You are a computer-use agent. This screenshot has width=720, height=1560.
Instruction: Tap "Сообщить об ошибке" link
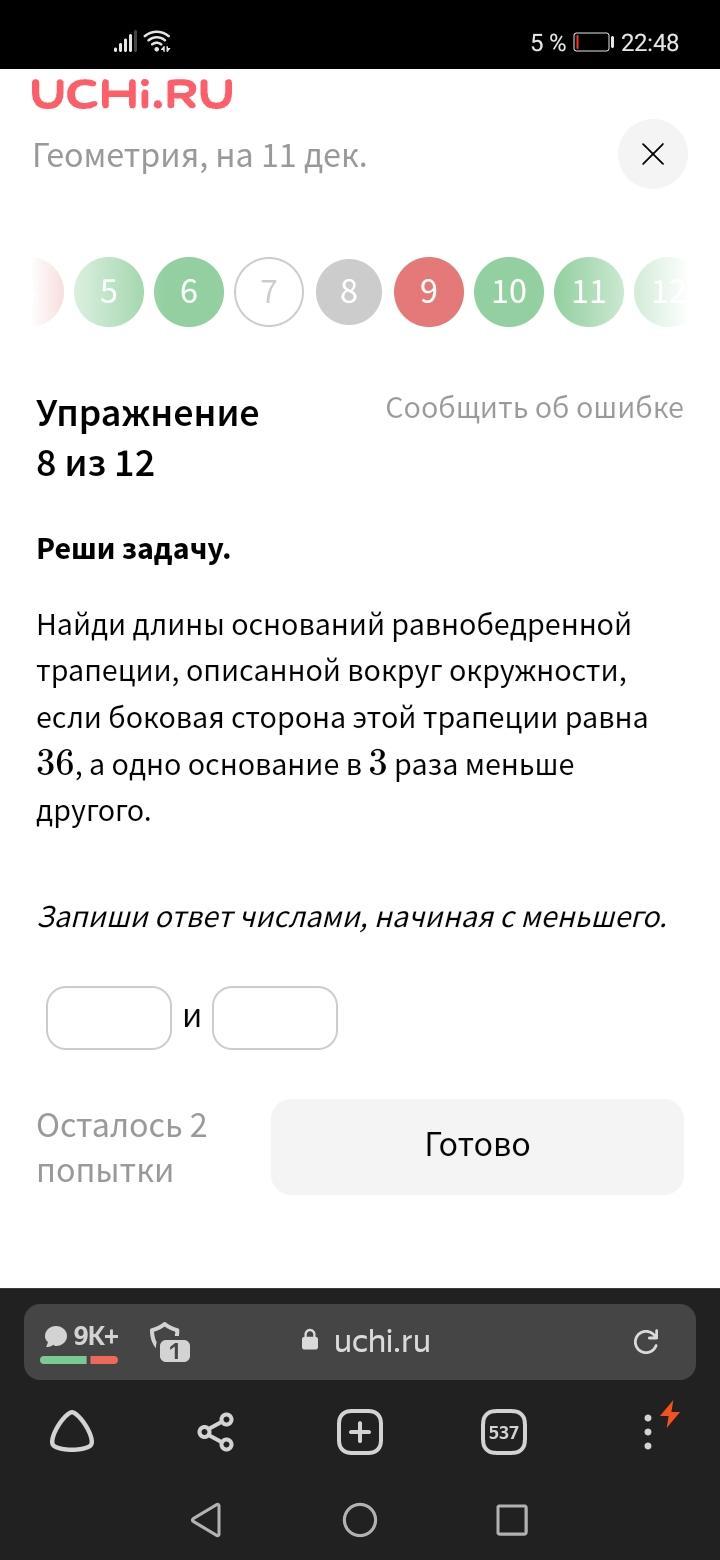pyautogui.click(x=535, y=408)
